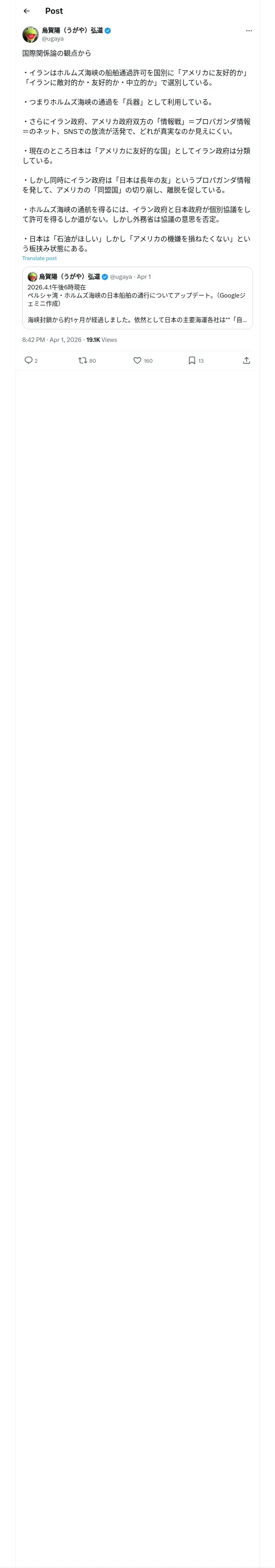Like the post with 160 likes
This screenshot has height=1568, width=275.
coord(143,360)
